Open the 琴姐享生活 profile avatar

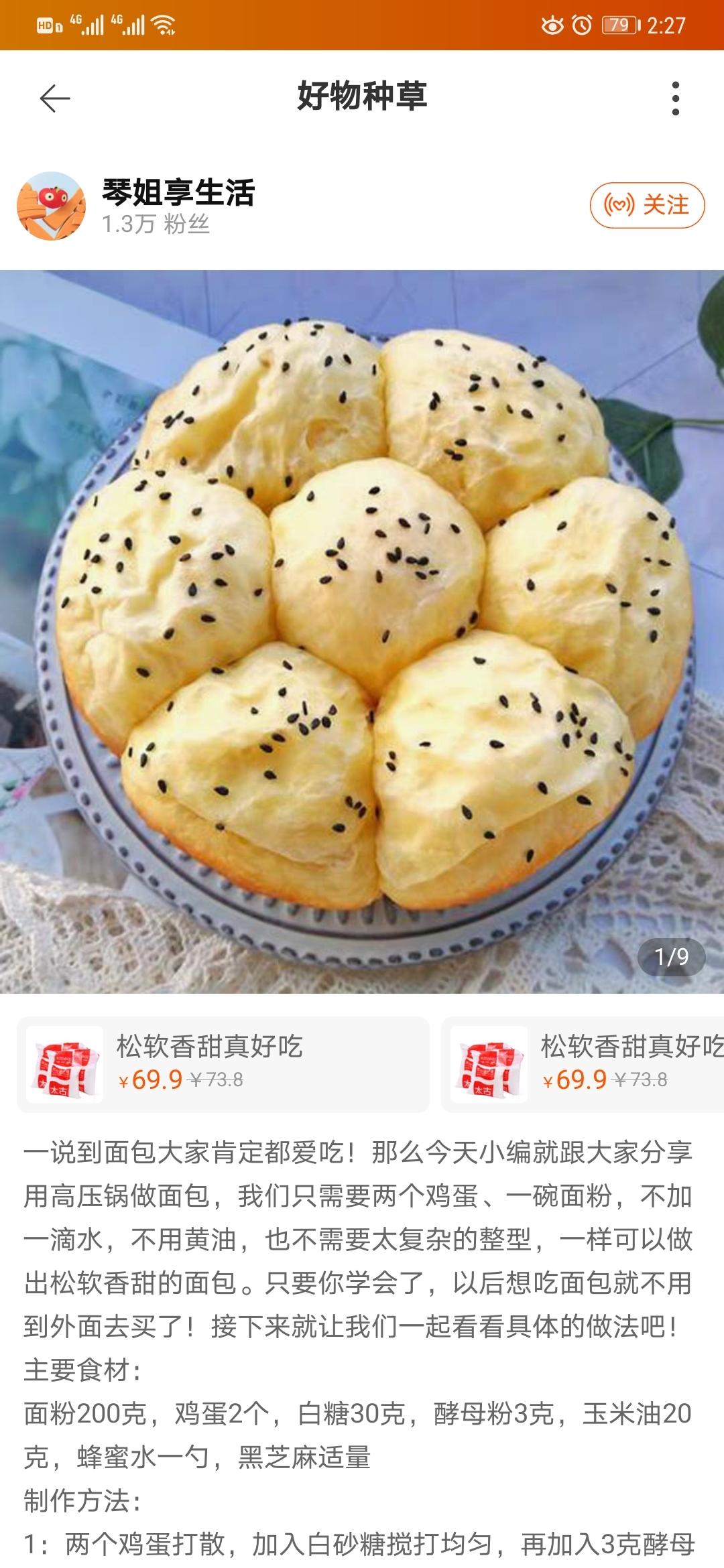click(x=52, y=206)
